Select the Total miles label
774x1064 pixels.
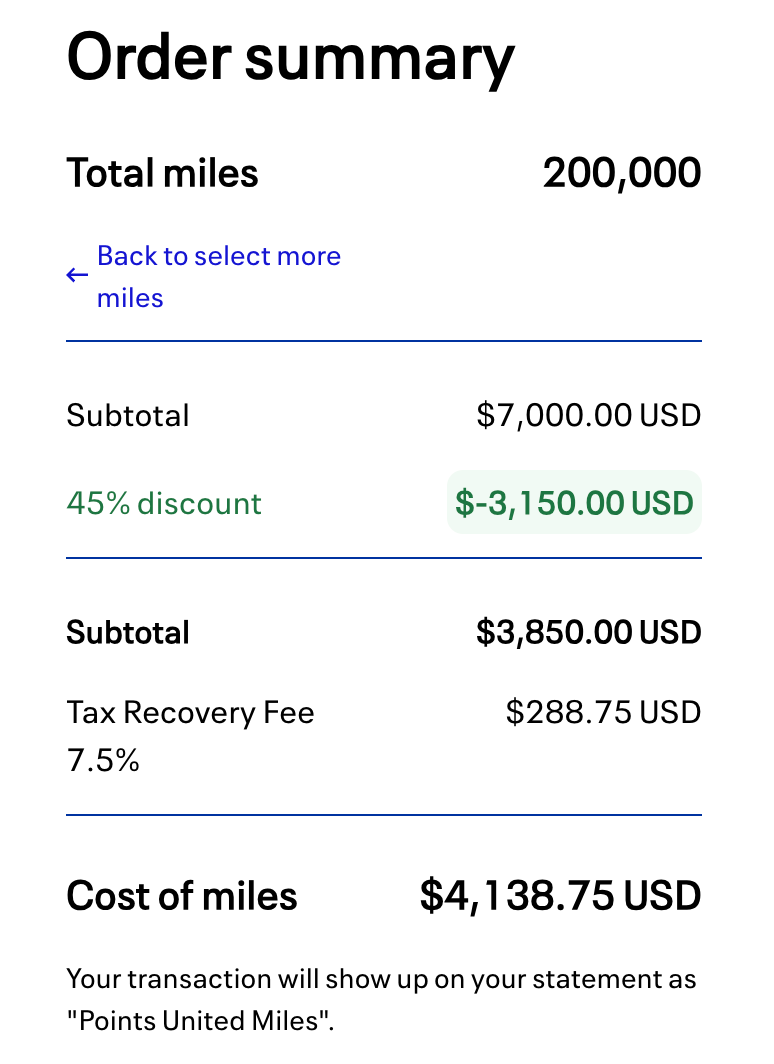point(162,172)
